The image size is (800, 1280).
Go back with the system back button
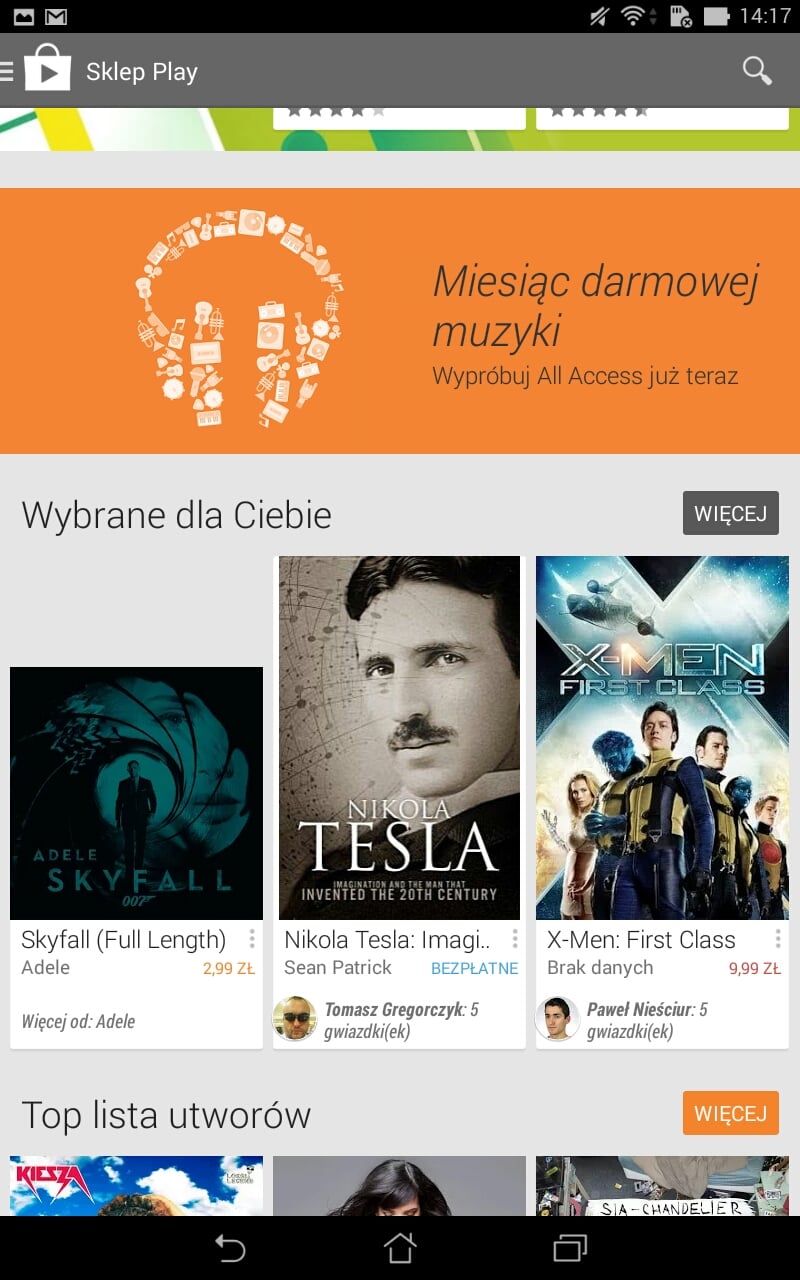230,1248
